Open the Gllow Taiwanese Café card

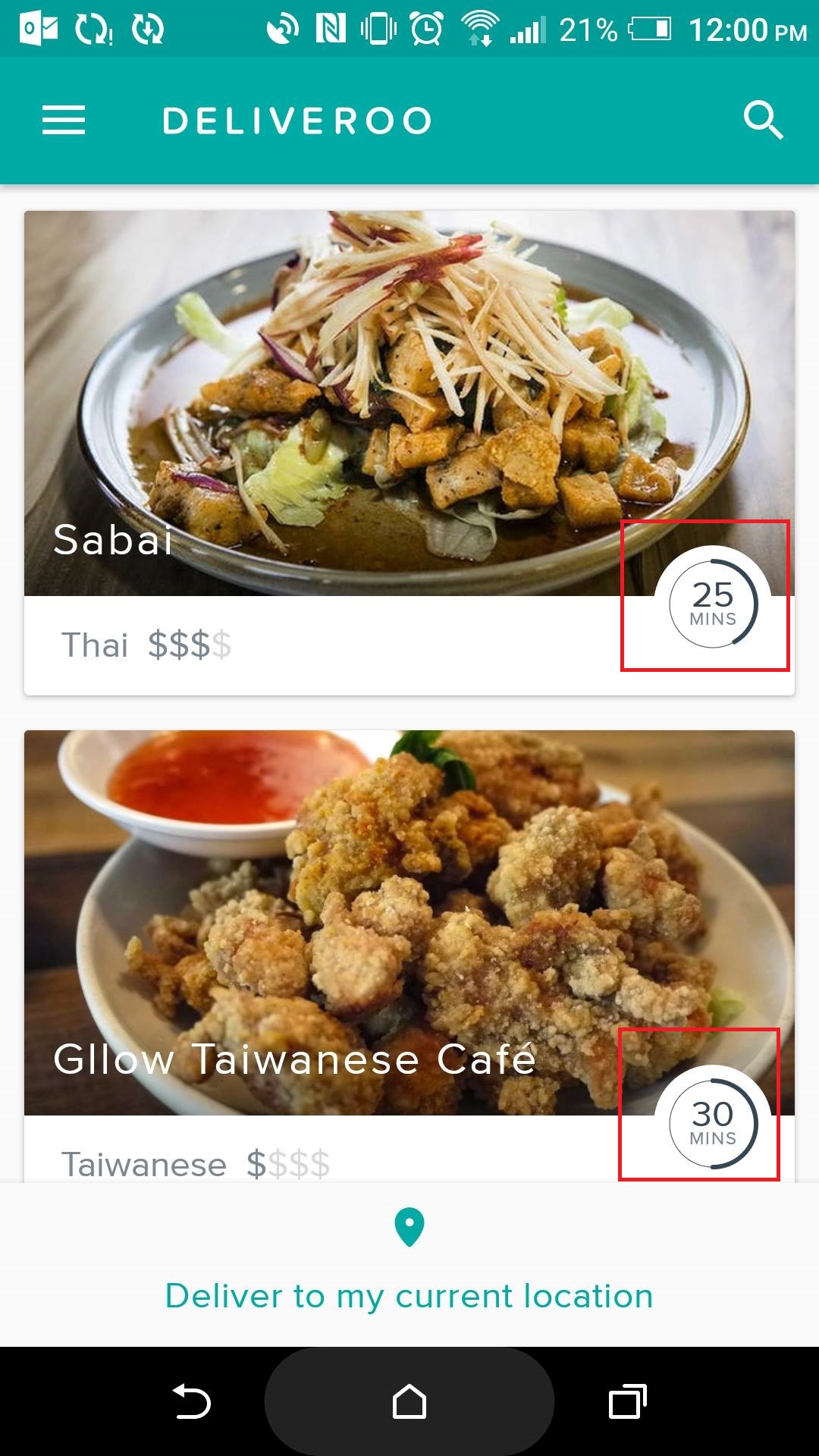[409, 956]
